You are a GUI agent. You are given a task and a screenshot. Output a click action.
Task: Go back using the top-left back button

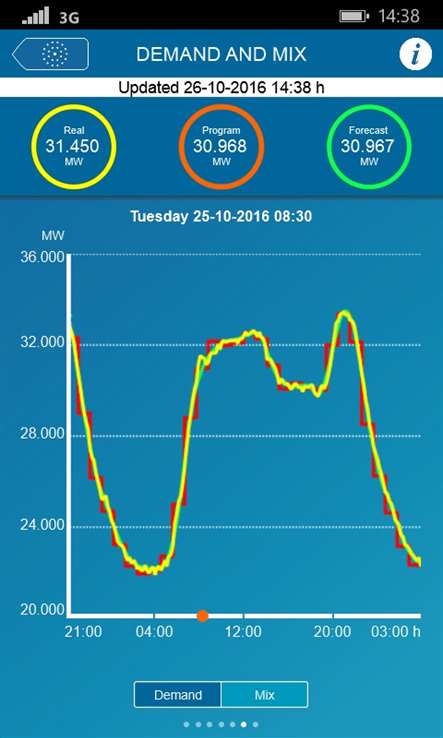[50, 54]
